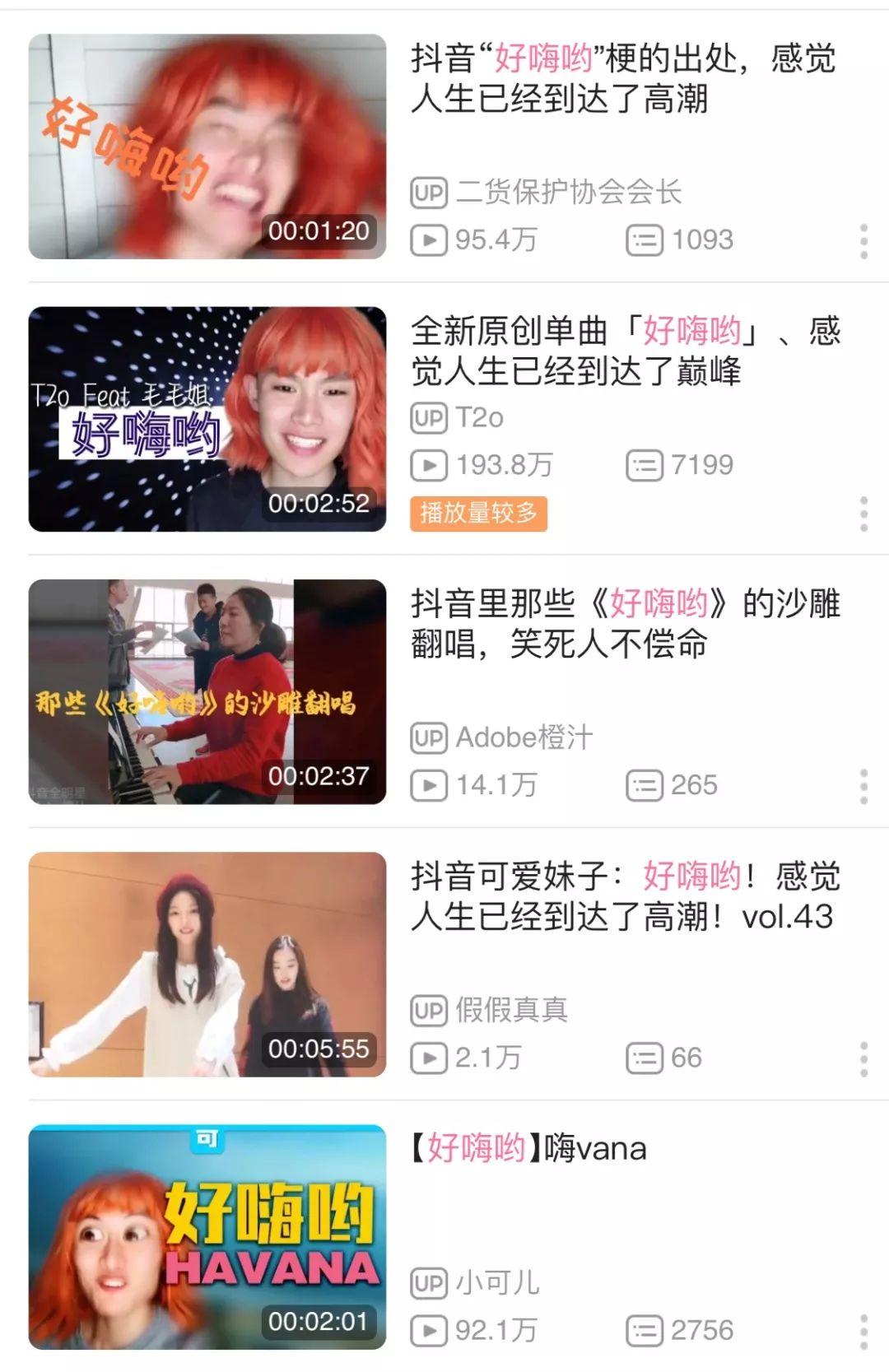Open the overflow menu on T2o's video
Viewport: 889px width, 1372px height.
[863, 514]
